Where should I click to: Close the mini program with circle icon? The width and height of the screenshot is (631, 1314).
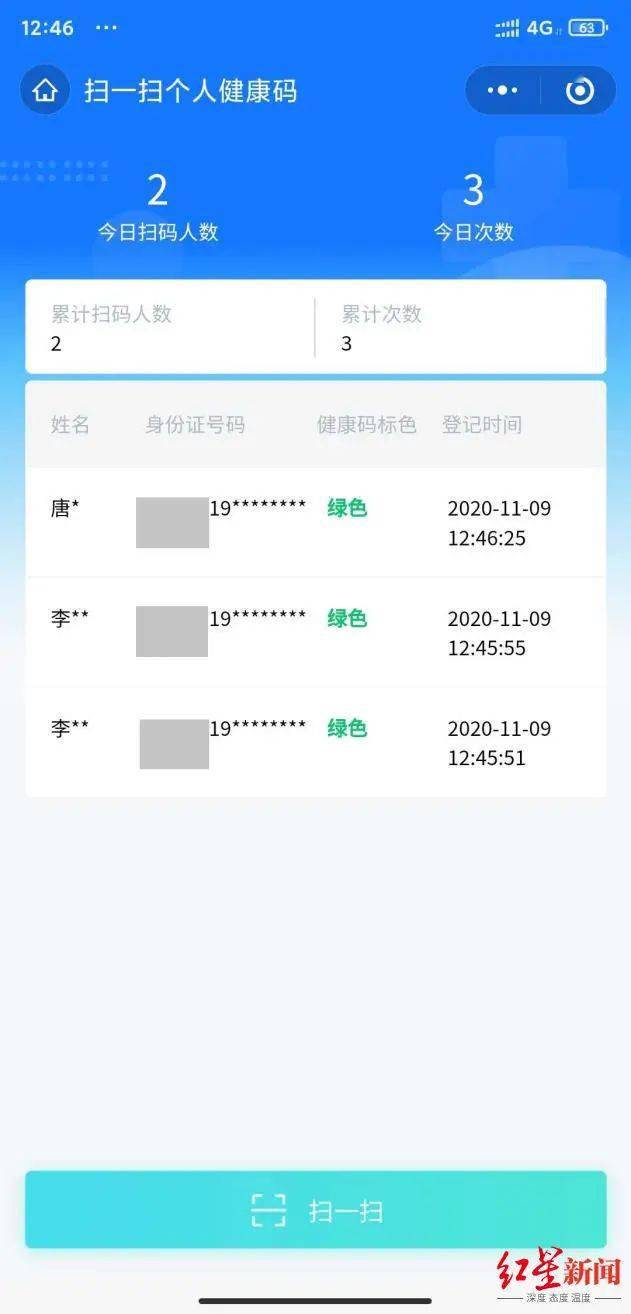579,91
